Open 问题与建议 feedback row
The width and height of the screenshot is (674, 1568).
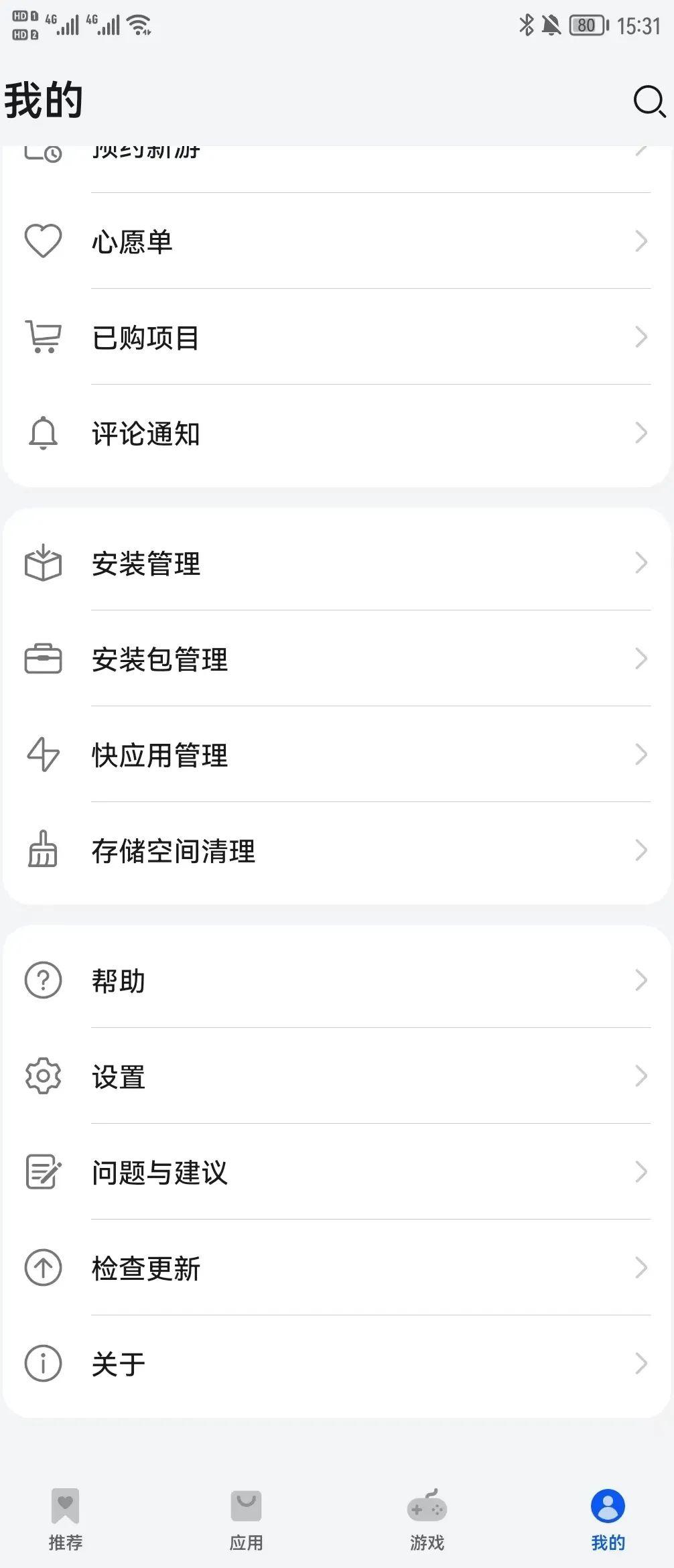pos(336,1173)
